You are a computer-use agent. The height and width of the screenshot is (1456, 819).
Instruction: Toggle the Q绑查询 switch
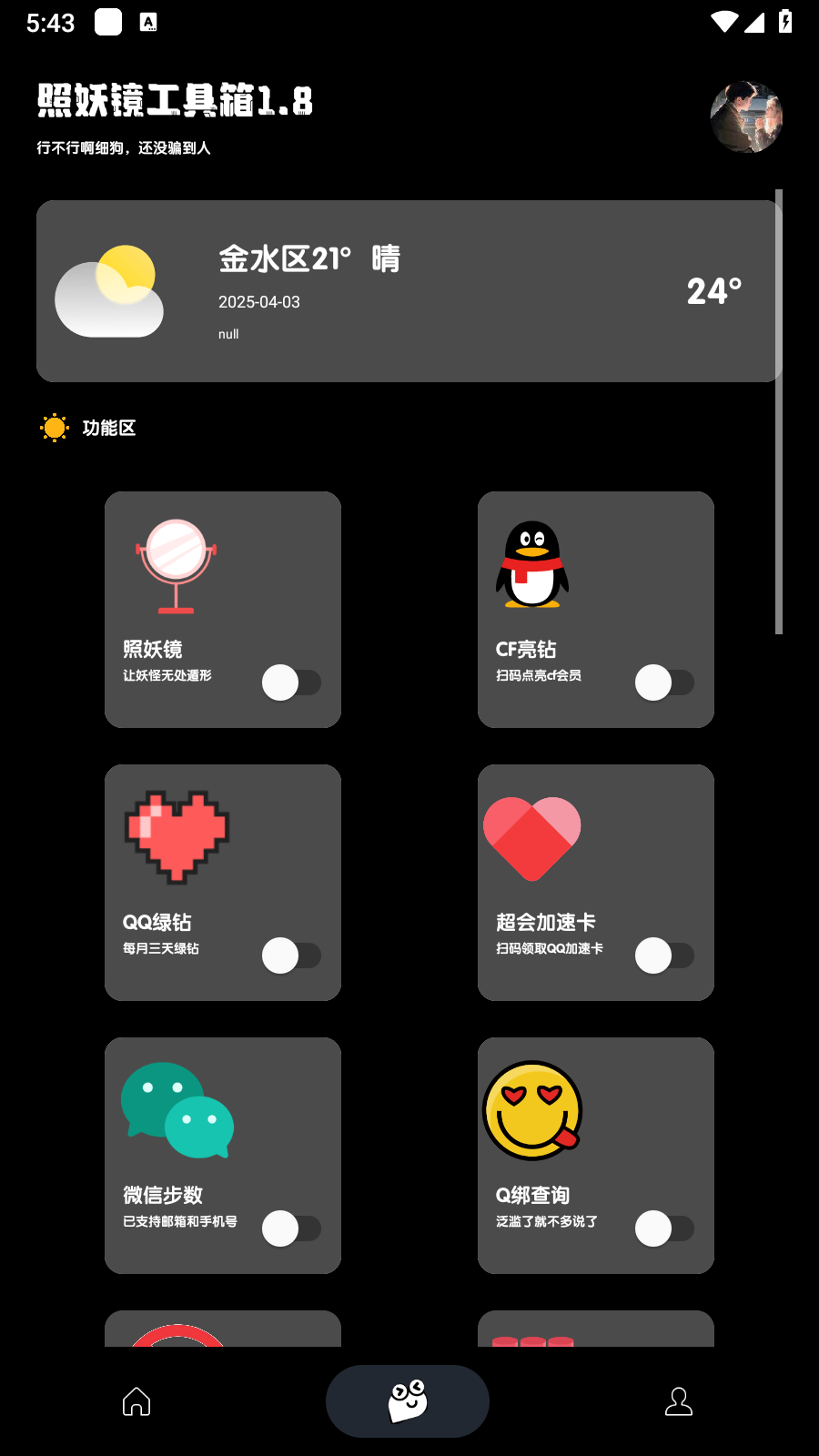coord(664,1228)
